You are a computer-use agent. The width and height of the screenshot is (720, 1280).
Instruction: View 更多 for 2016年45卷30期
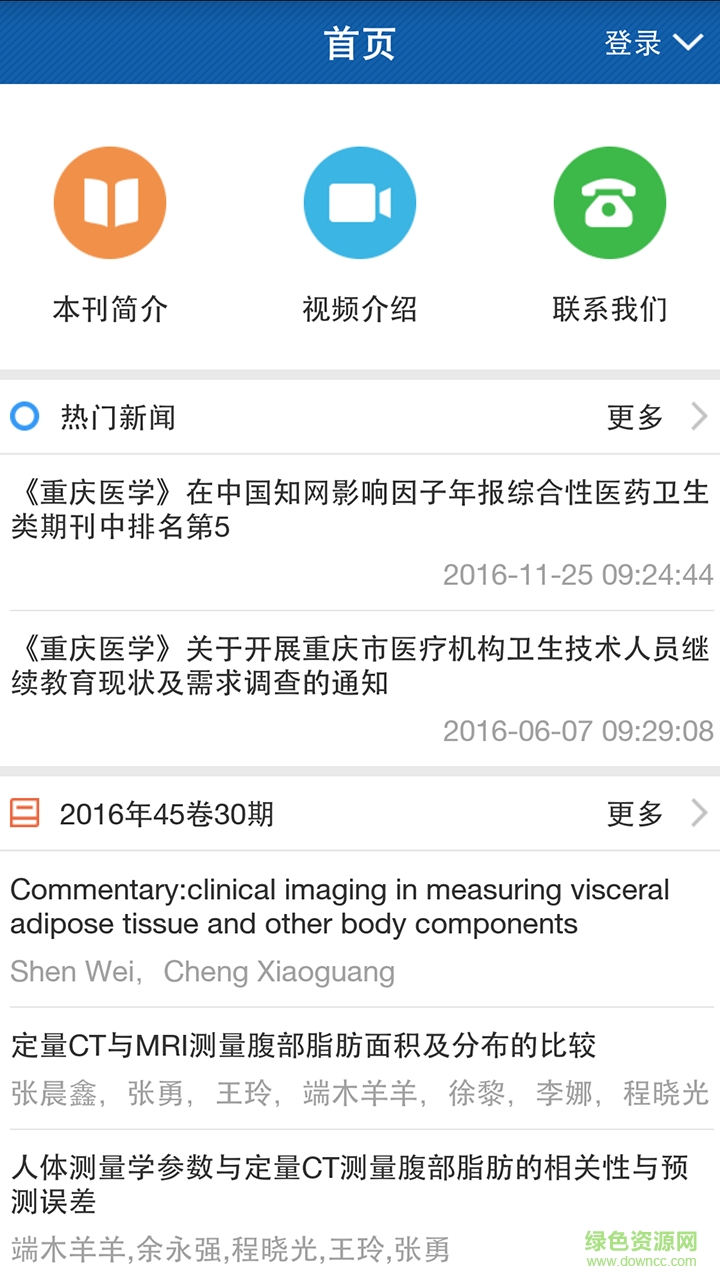(656, 814)
